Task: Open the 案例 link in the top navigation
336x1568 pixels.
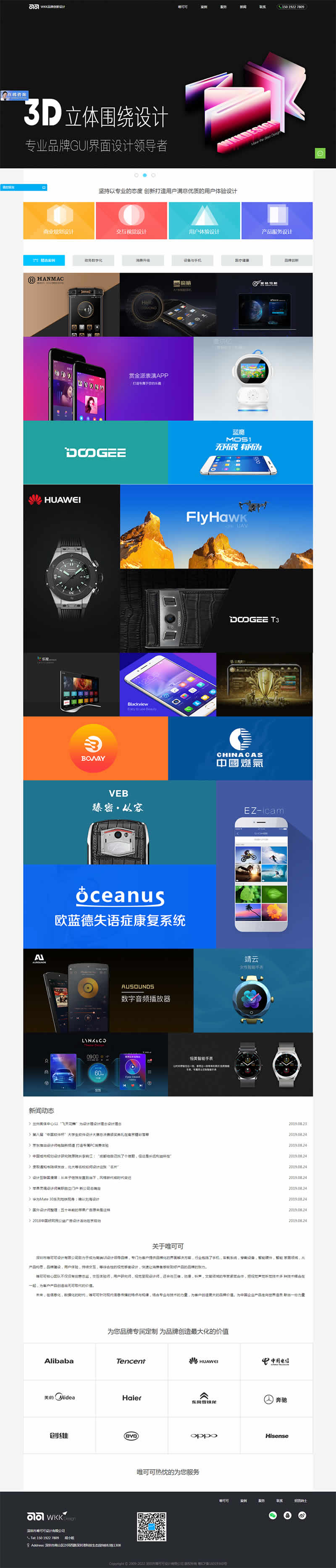Action: click(203, 7)
